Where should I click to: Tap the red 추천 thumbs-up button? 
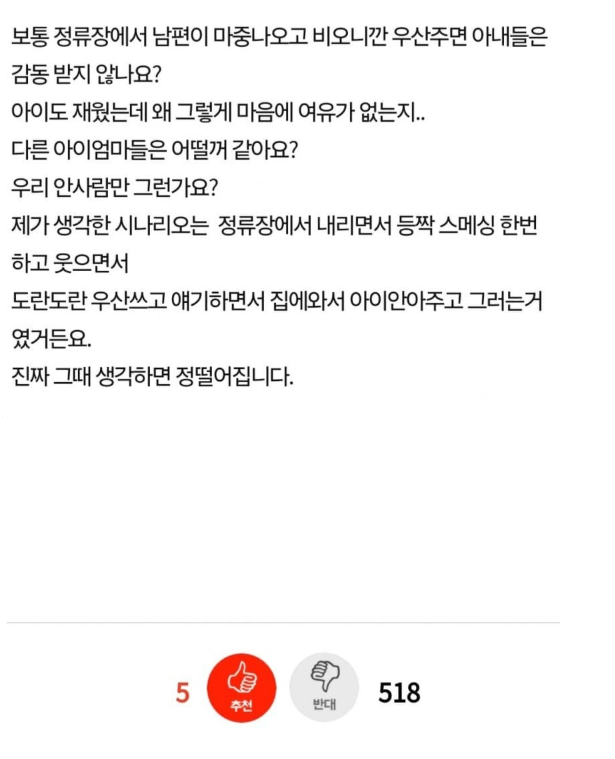coord(241,691)
